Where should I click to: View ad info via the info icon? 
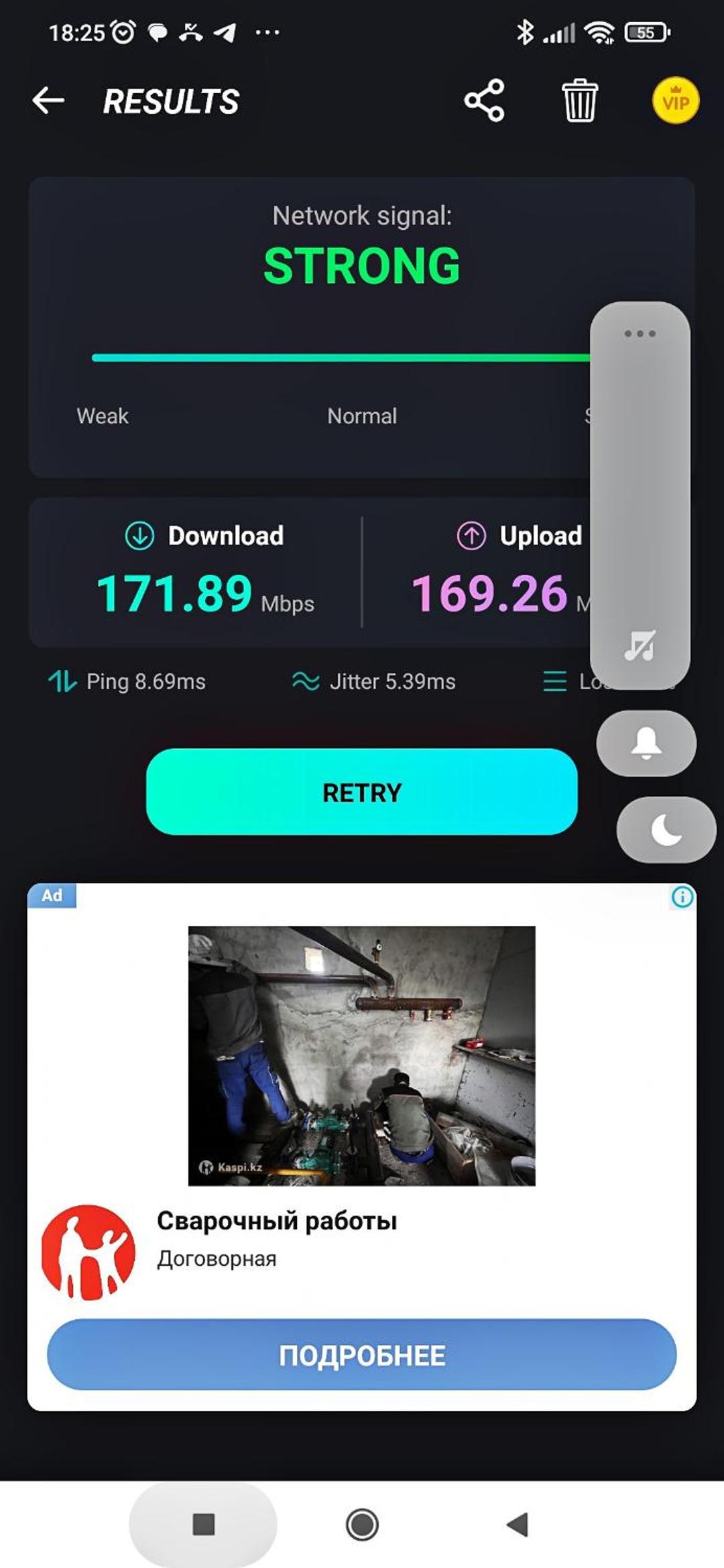point(682,897)
